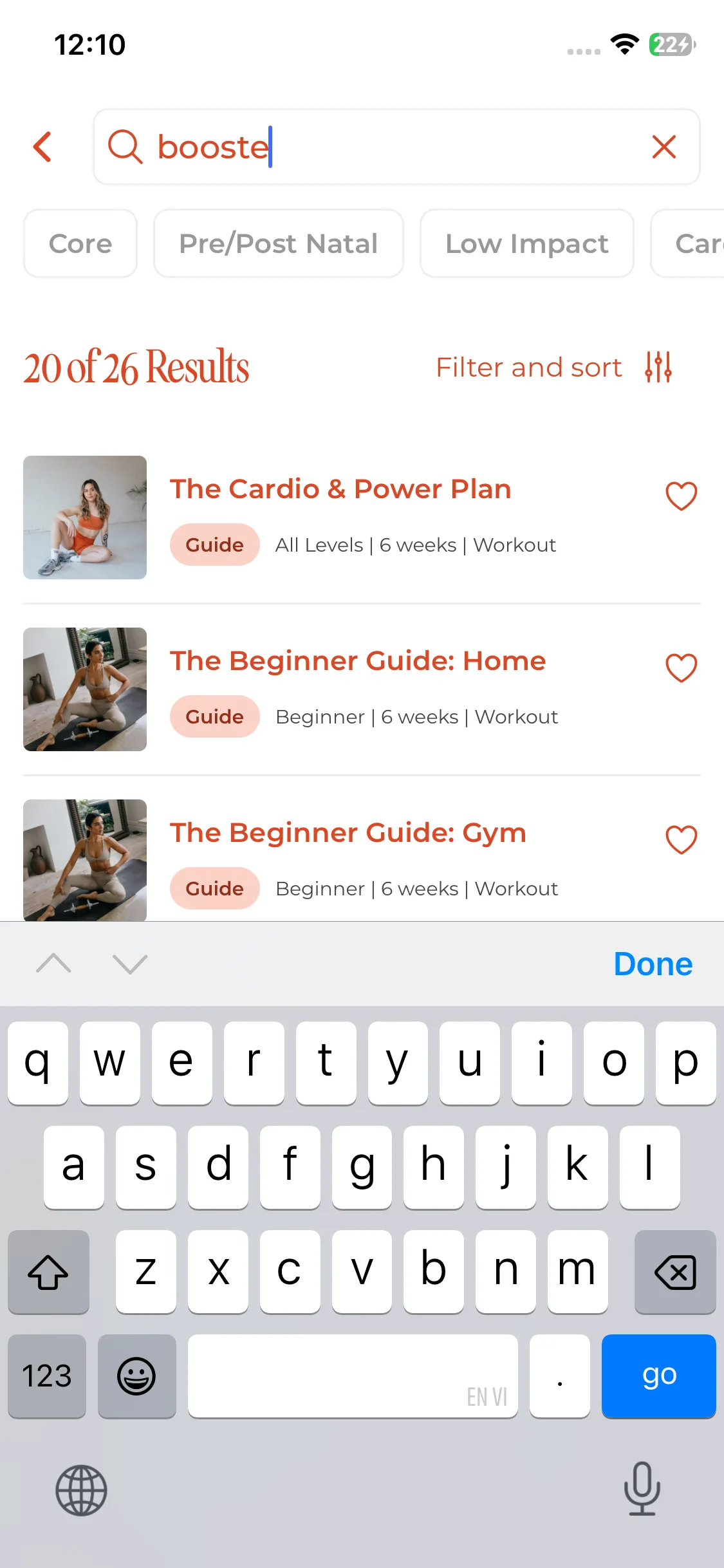
Task: Go back using the arrow icon
Action: pyautogui.click(x=42, y=147)
